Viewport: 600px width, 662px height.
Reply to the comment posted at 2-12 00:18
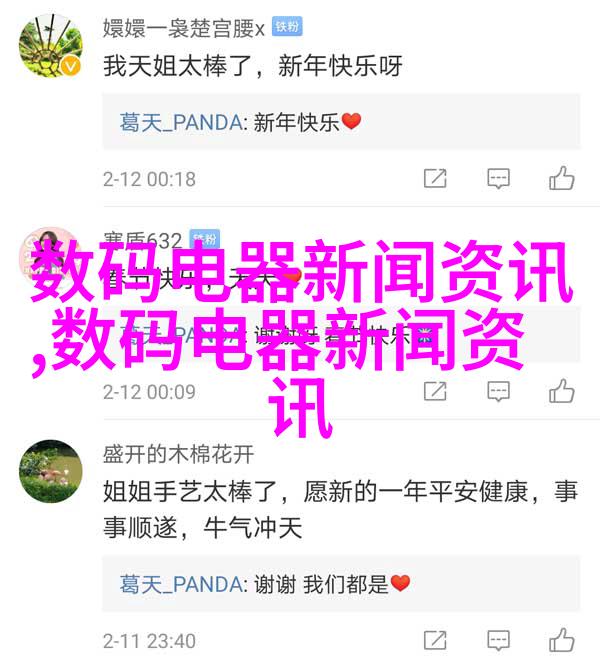coord(498,179)
